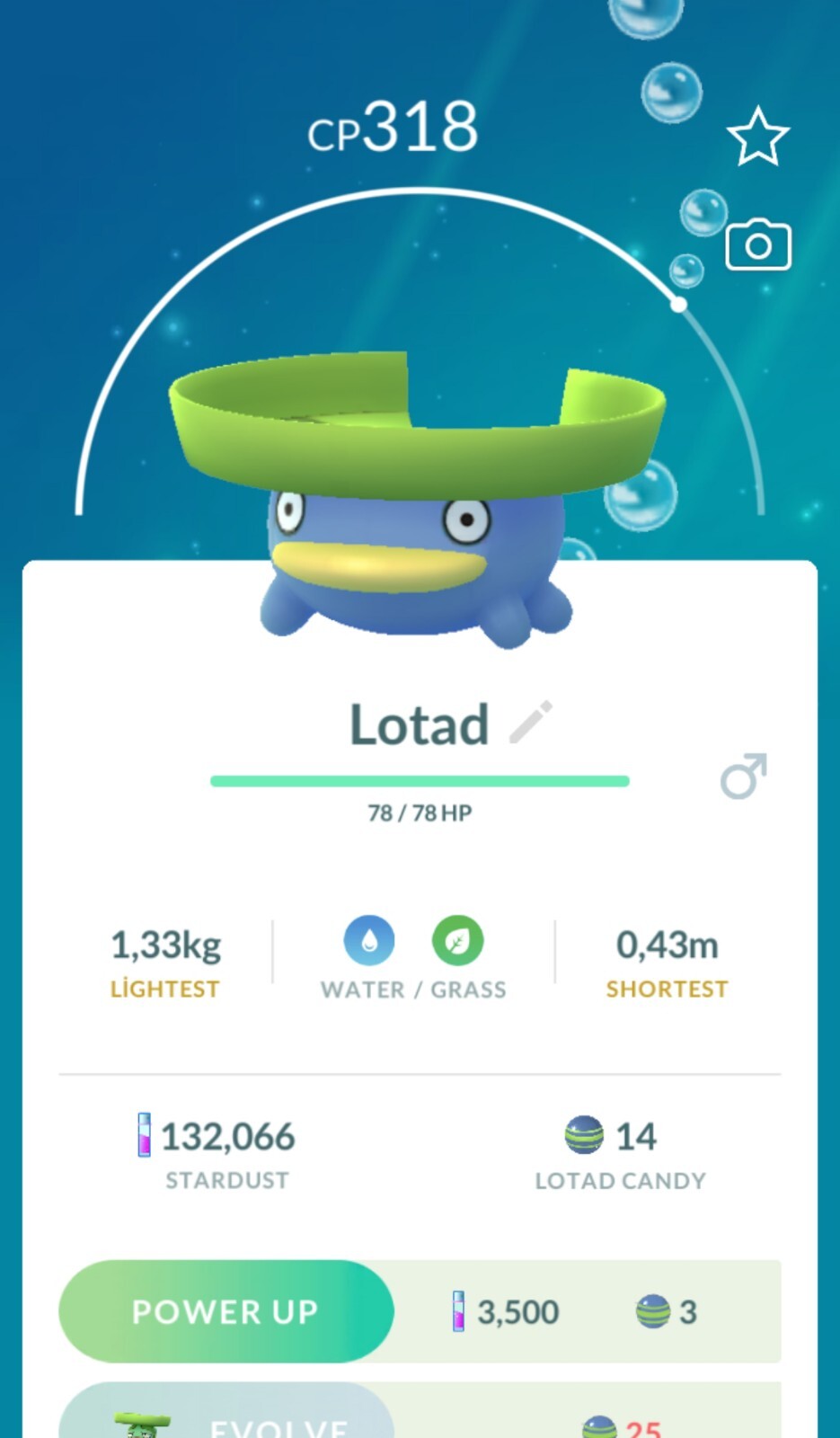The width and height of the screenshot is (840, 1438).
Task: Open the AR camera icon
Action: 757,244
